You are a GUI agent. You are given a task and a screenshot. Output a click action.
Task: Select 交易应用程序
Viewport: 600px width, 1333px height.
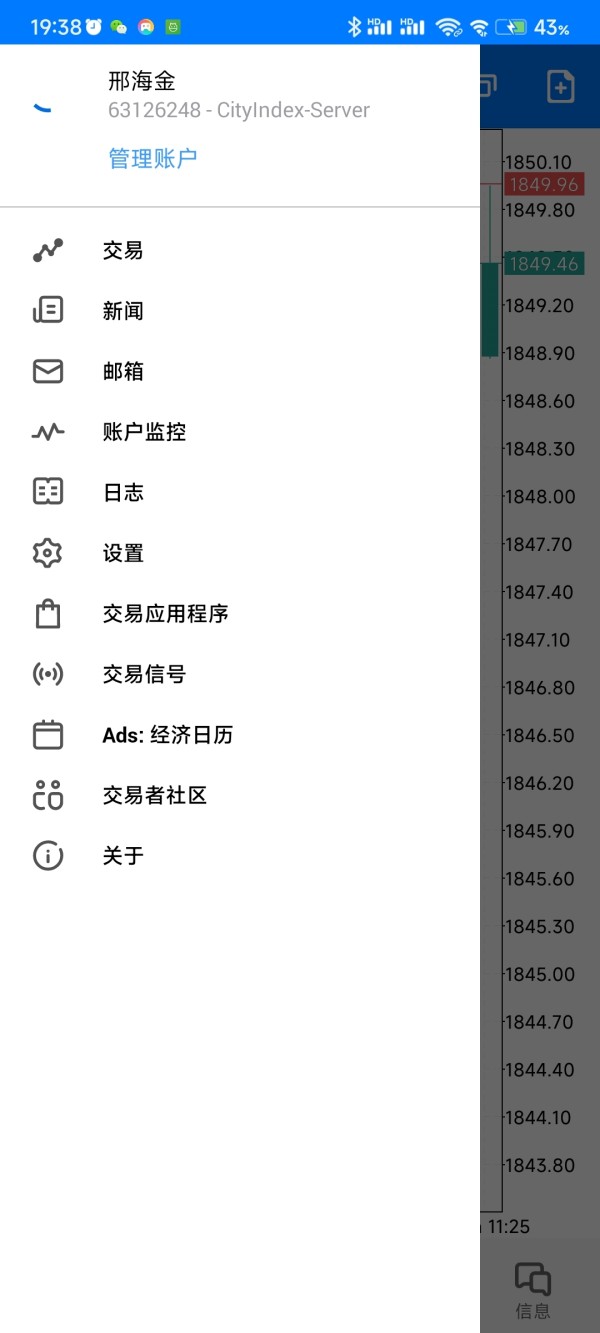click(240, 613)
